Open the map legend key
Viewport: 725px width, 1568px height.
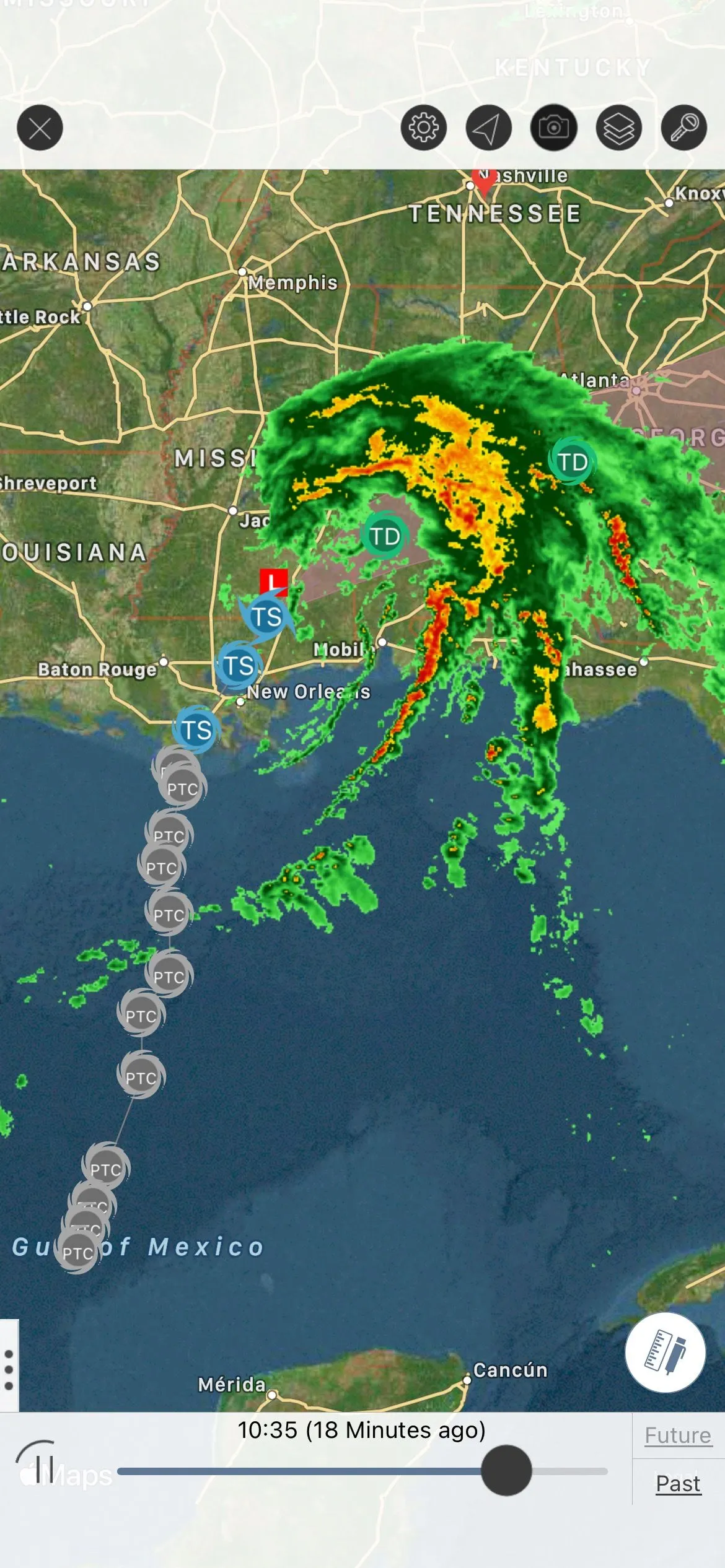[x=684, y=128]
